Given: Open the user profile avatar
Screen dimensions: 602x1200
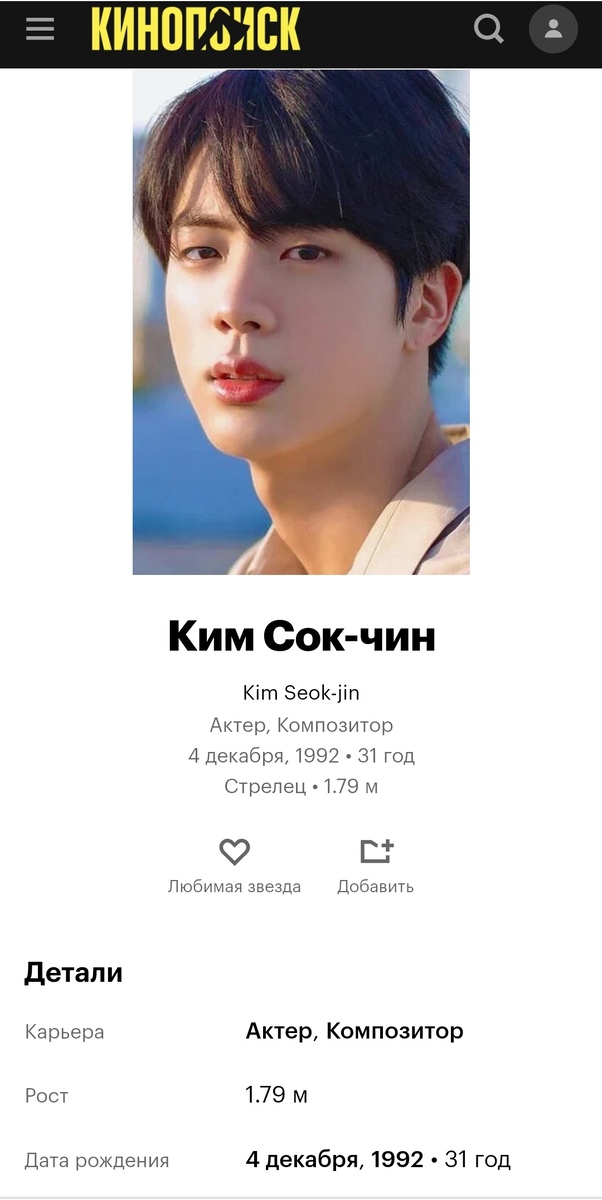Looking at the screenshot, I should click(553, 29).
